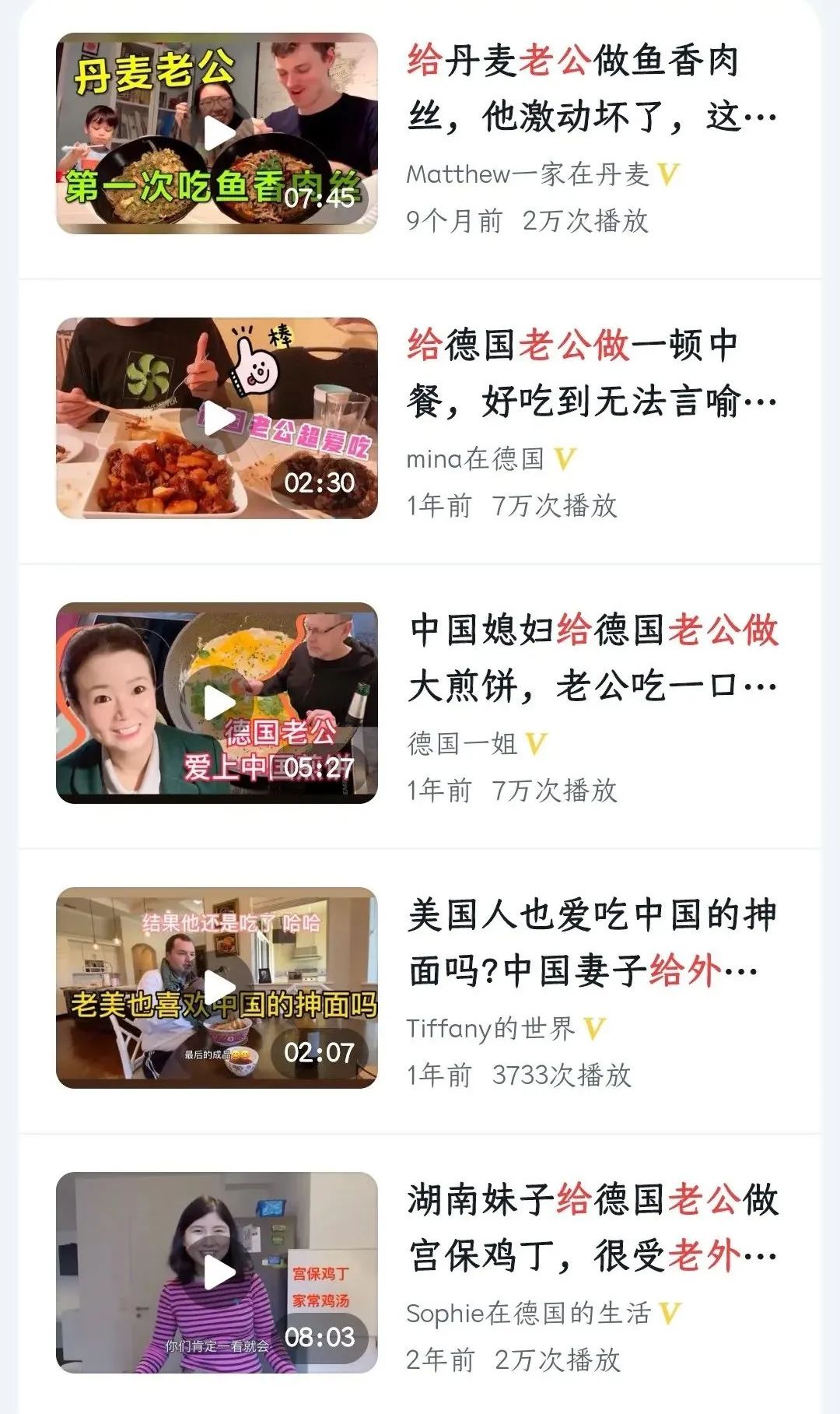This screenshot has width=840, height=1414.
Task: Visit the 德国一姐 channel
Action: coord(462,744)
